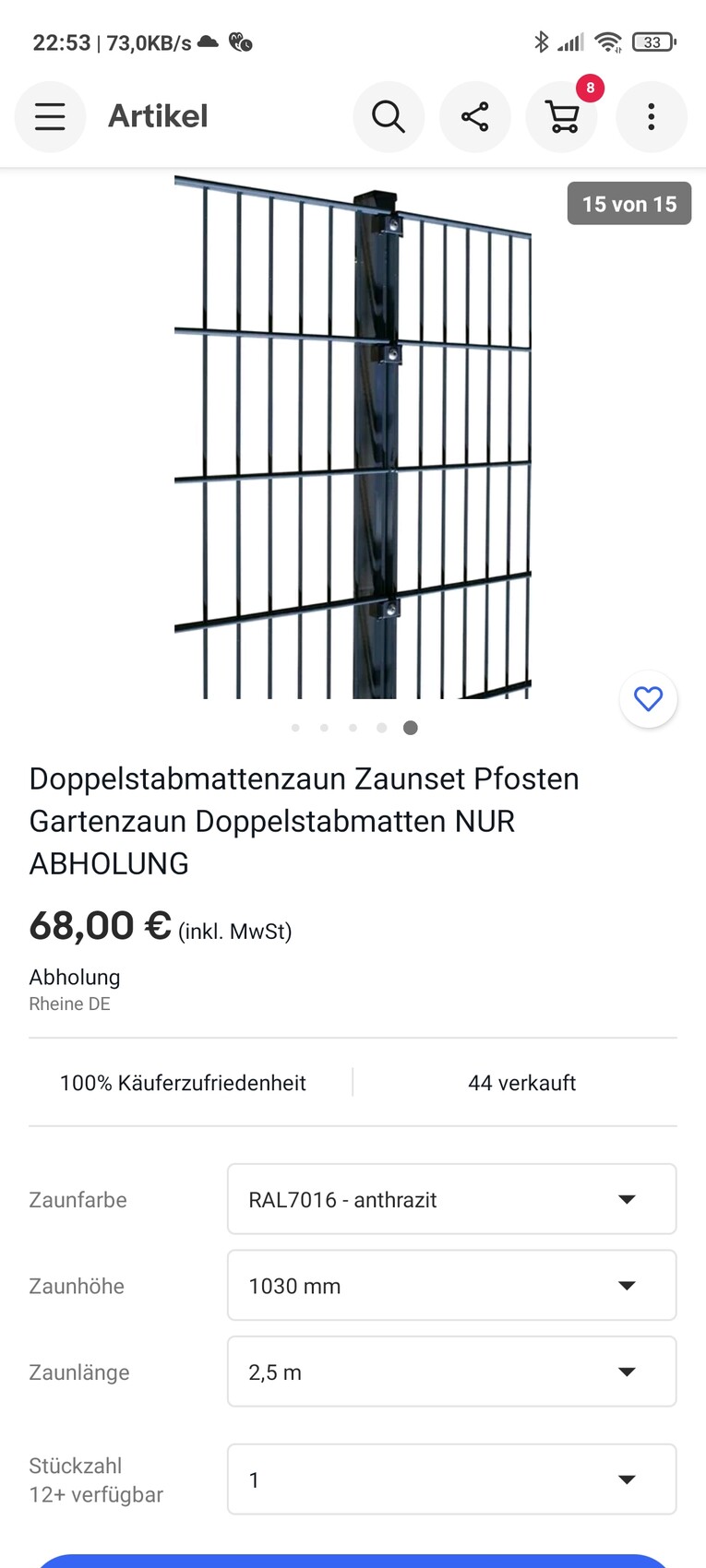Viewport: 706px width, 1568px height.
Task: Select the Stückzahl quantity
Action: 451,1479
